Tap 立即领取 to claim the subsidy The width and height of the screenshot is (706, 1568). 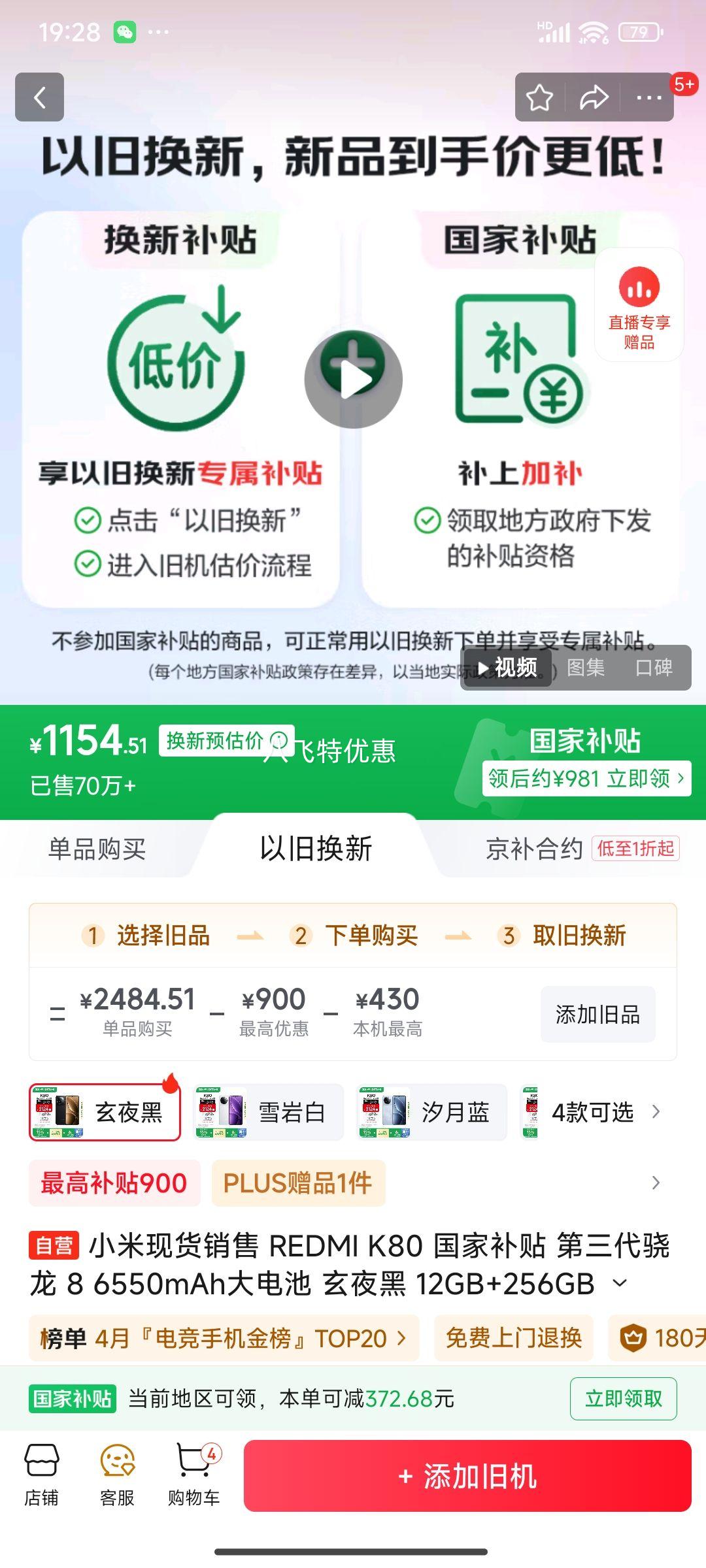point(623,1399)
